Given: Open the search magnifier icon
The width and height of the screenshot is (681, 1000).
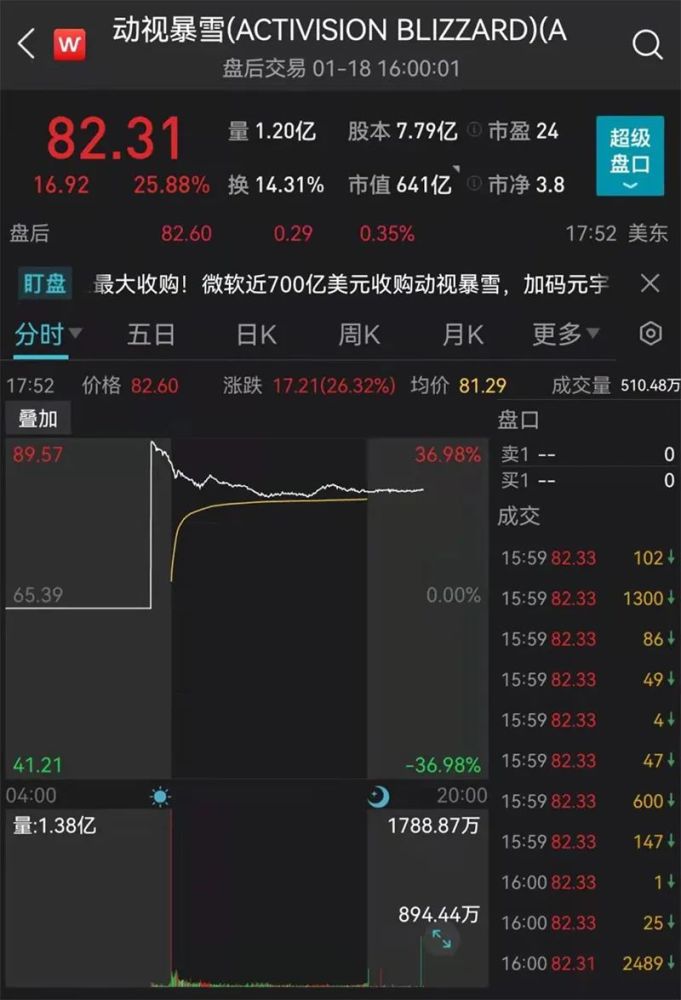Looking at the screenshot, I should [647, 44].
